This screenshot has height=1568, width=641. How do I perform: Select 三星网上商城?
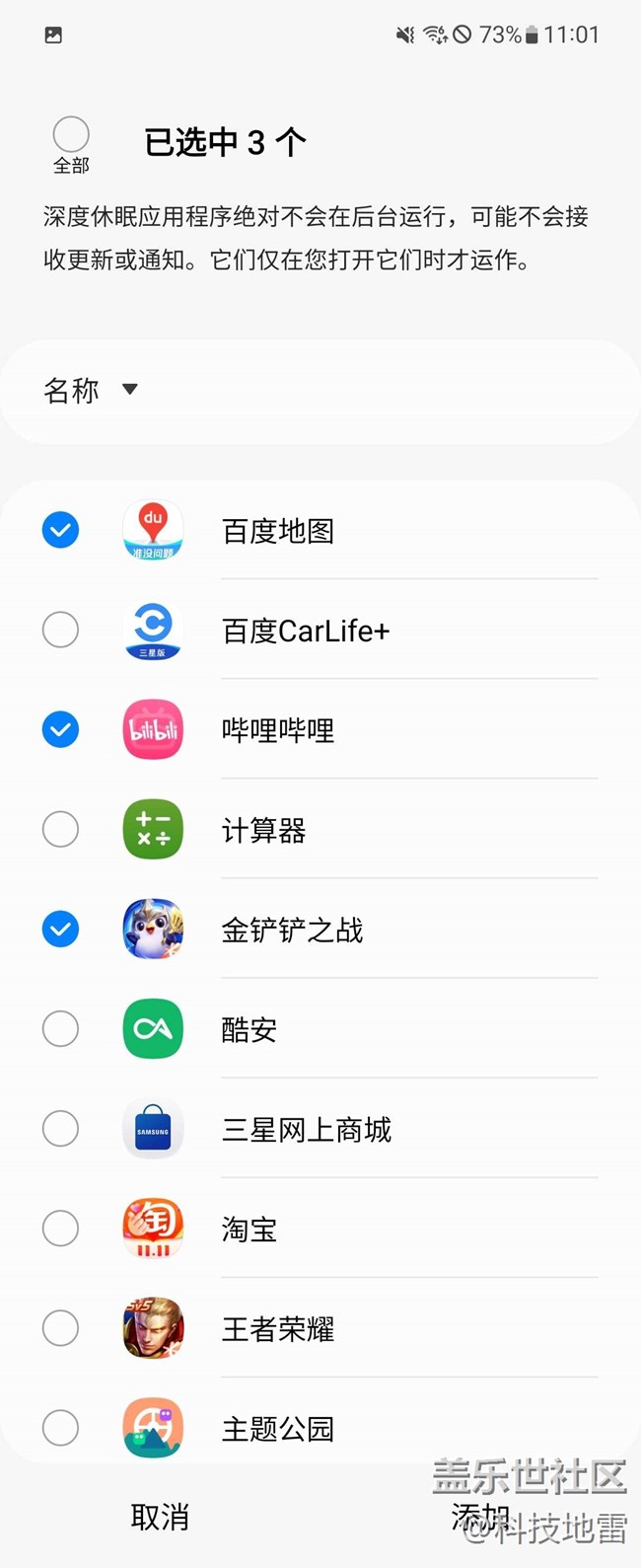(x=60, y=1129)
